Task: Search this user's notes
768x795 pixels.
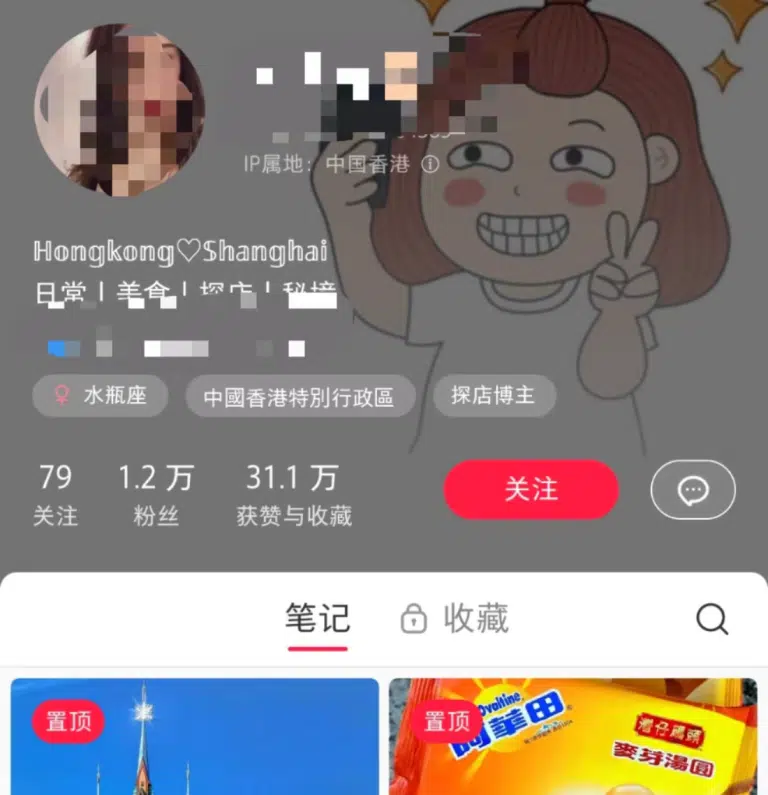Action: click(x=712, y=620)
